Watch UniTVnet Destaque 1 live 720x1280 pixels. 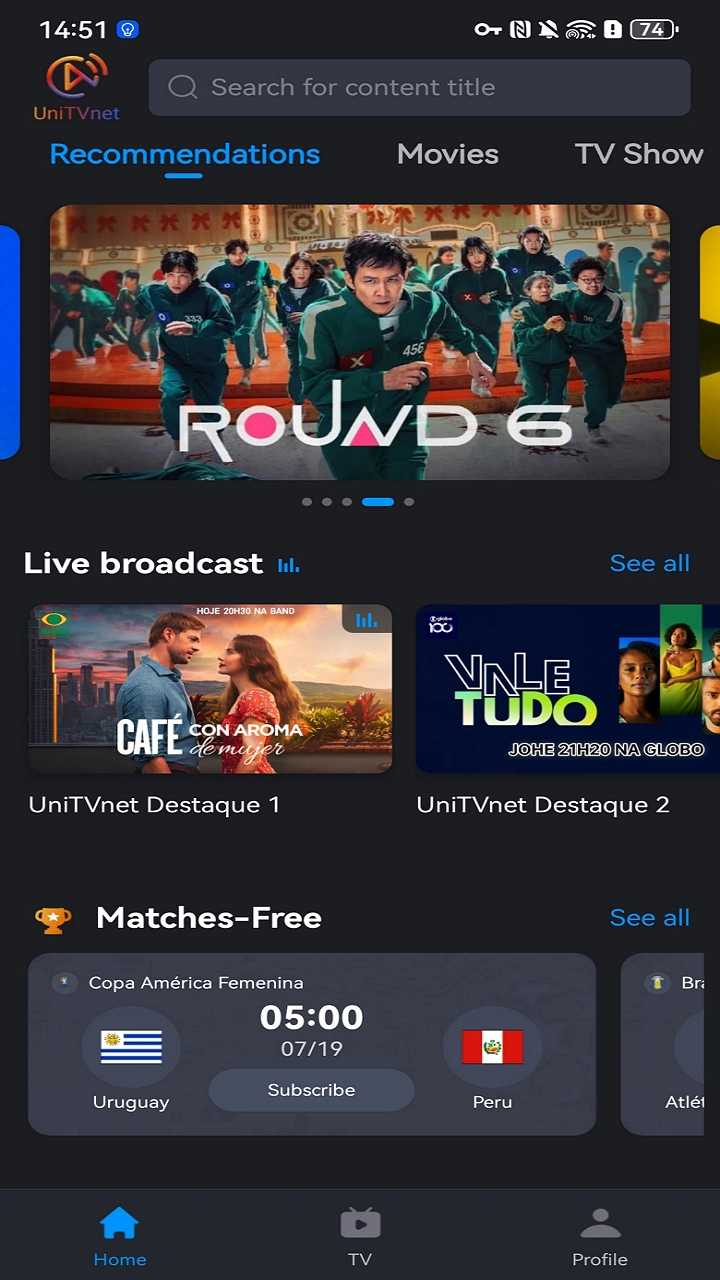(x=210, y=689)
